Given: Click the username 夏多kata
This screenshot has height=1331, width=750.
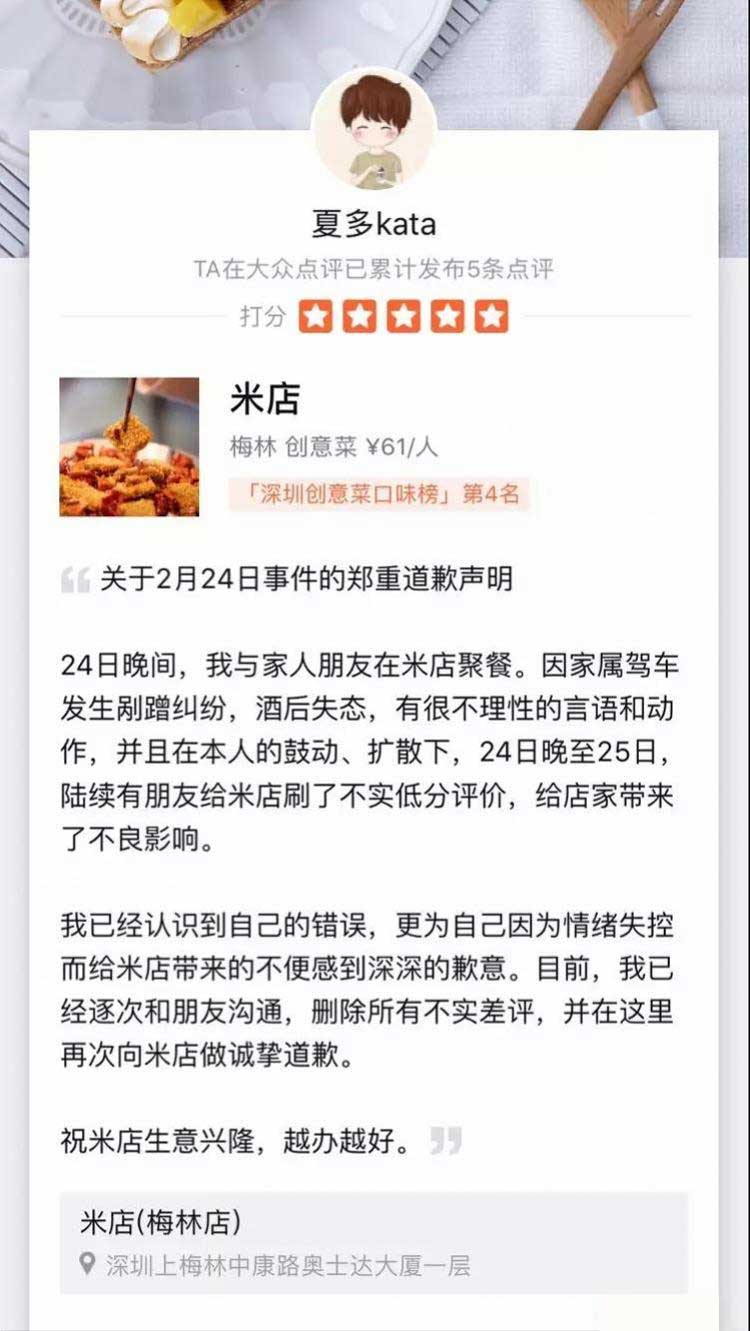Looking at the screenshot, I should coord(375,226).
